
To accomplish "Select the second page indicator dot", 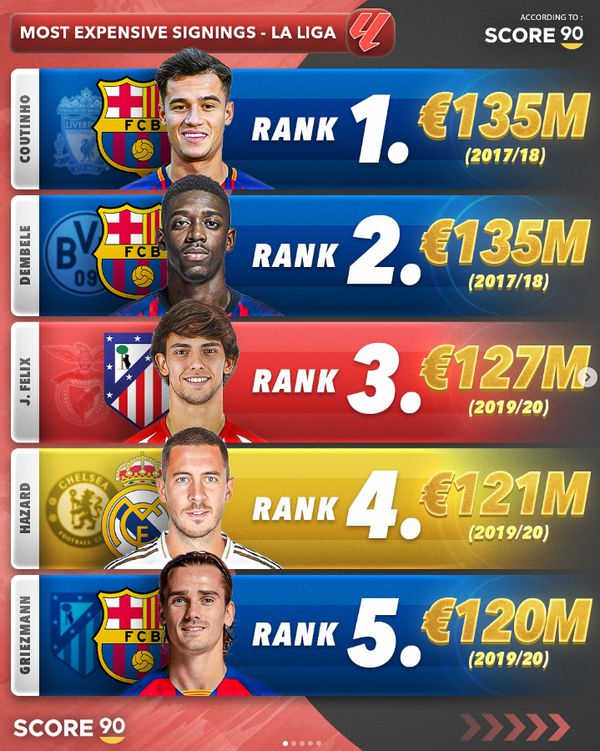I will coord(293,743).
